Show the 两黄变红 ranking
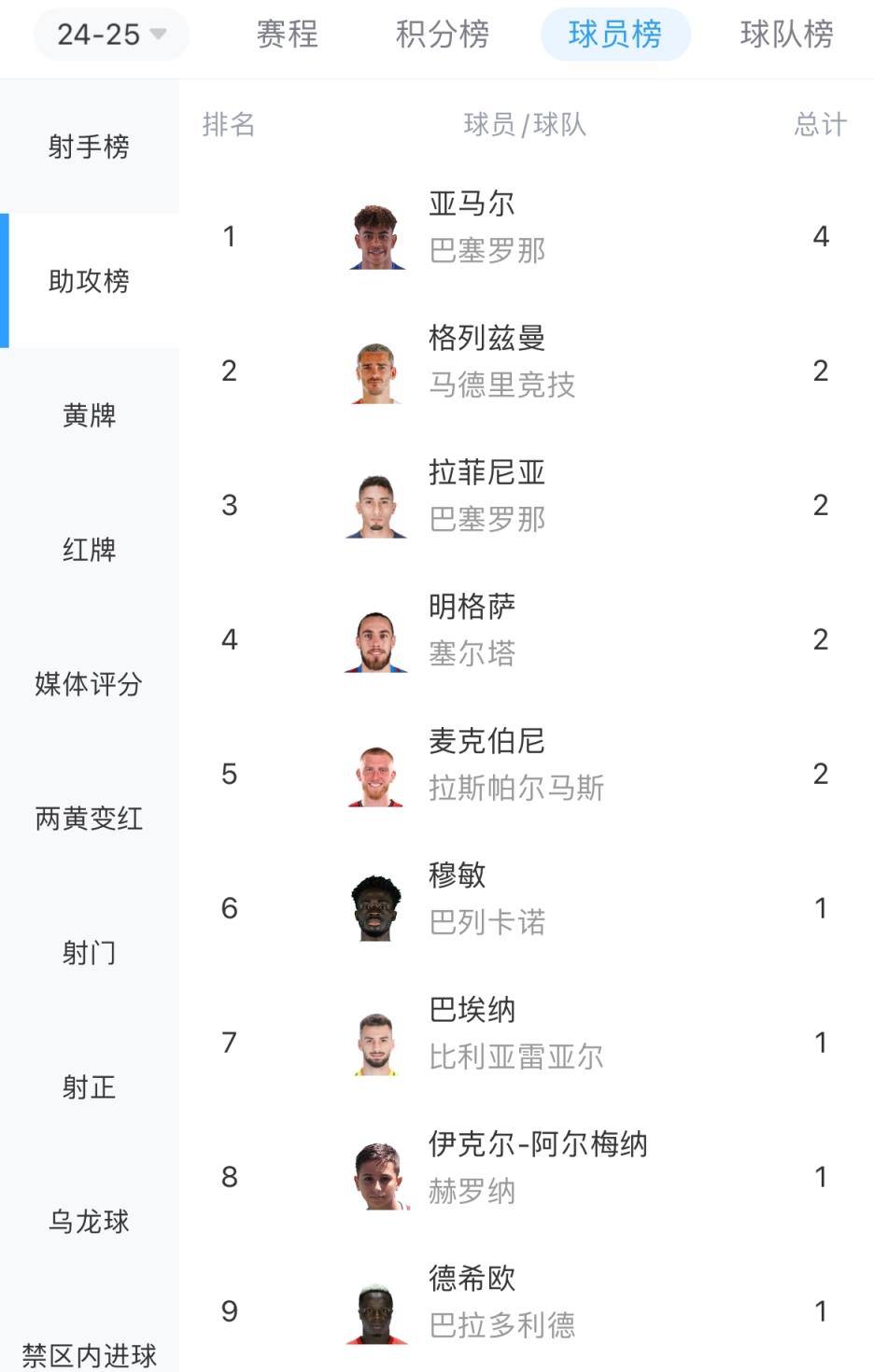The width and height of the screenshot is (874, 1372). click(89, 819)
